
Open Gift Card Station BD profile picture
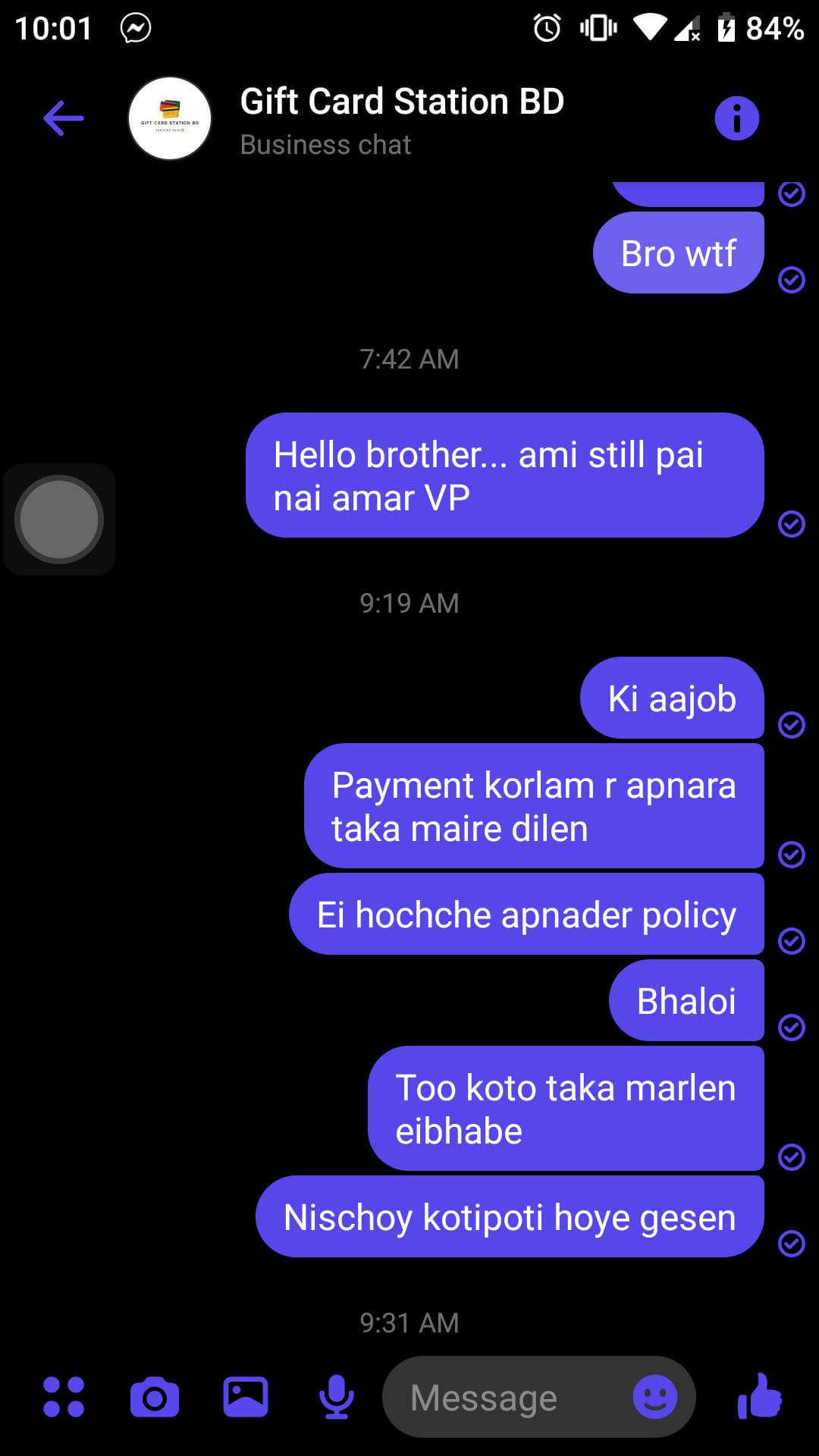(x=170, y=118)
